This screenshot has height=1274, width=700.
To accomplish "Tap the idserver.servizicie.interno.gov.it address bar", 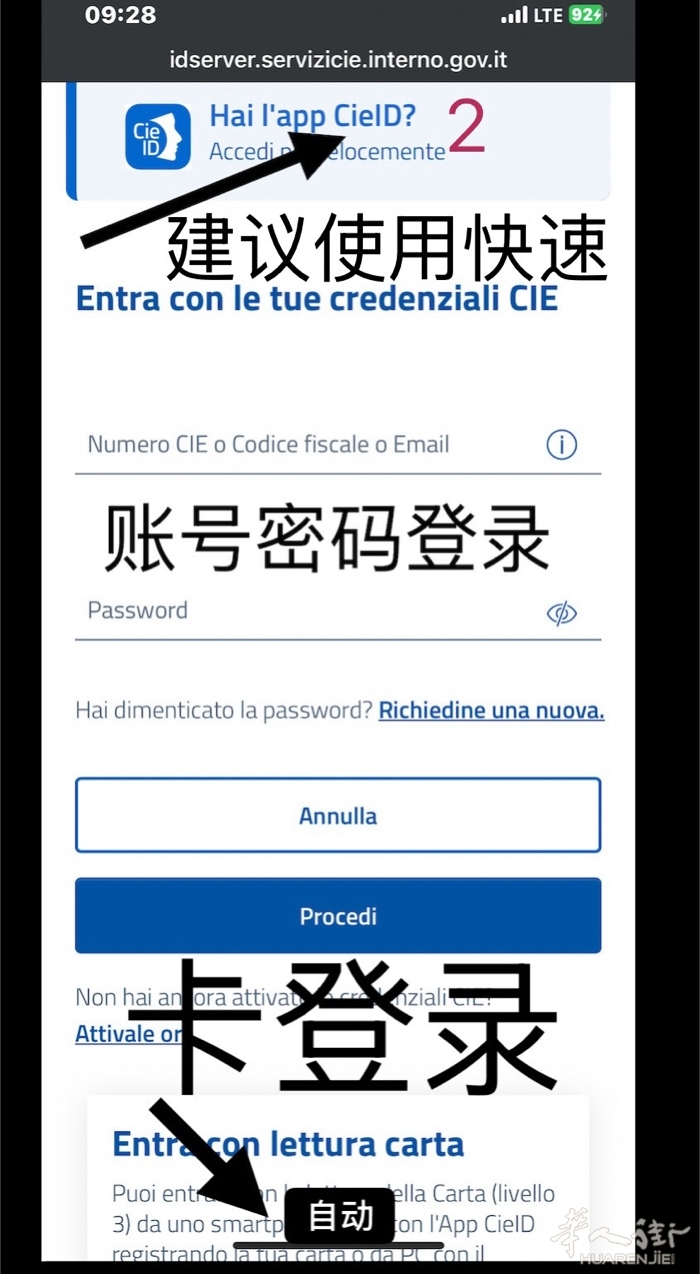I will point(338,60).
